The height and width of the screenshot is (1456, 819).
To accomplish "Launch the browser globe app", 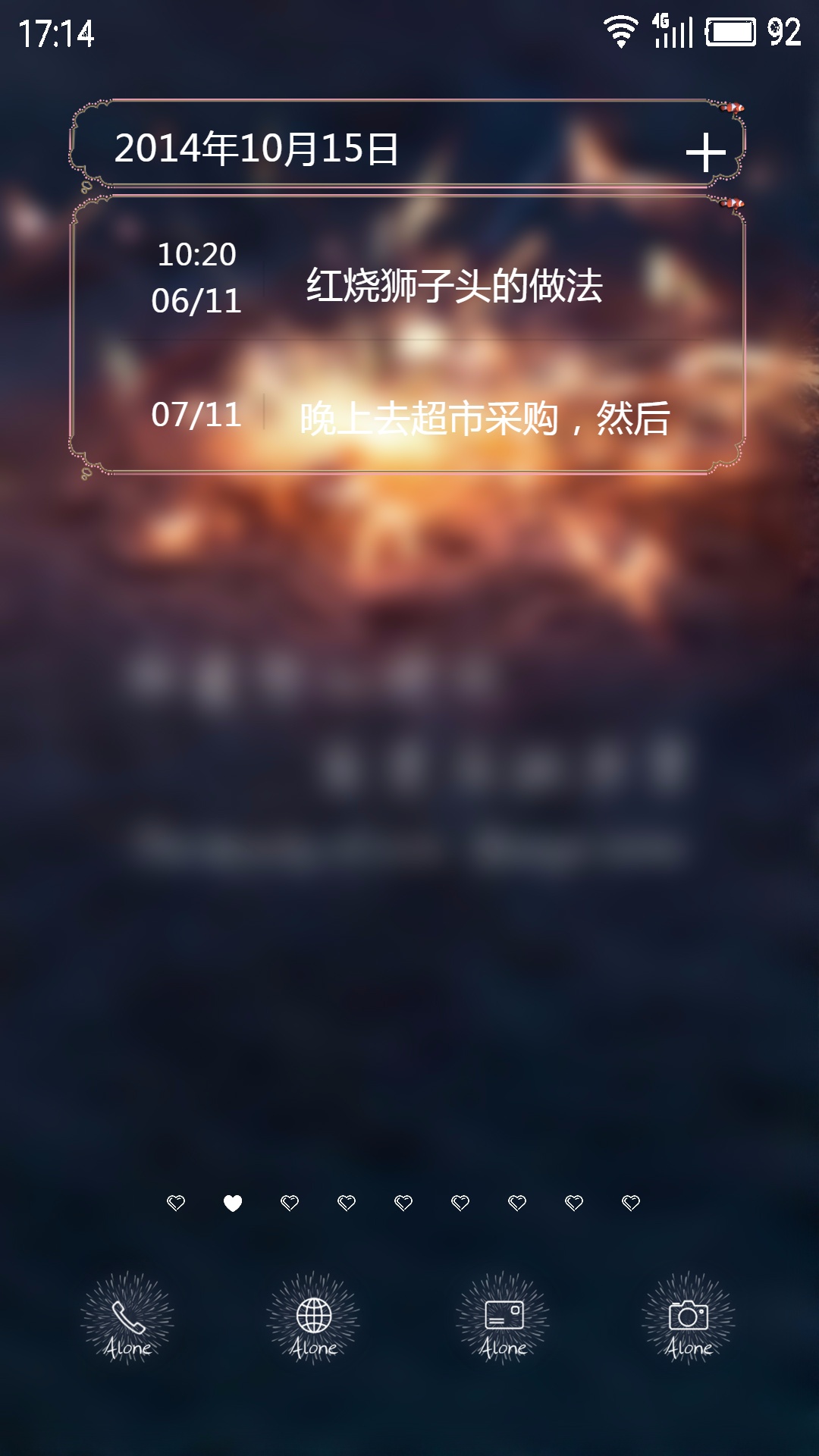I will [x=313, y=1319].
